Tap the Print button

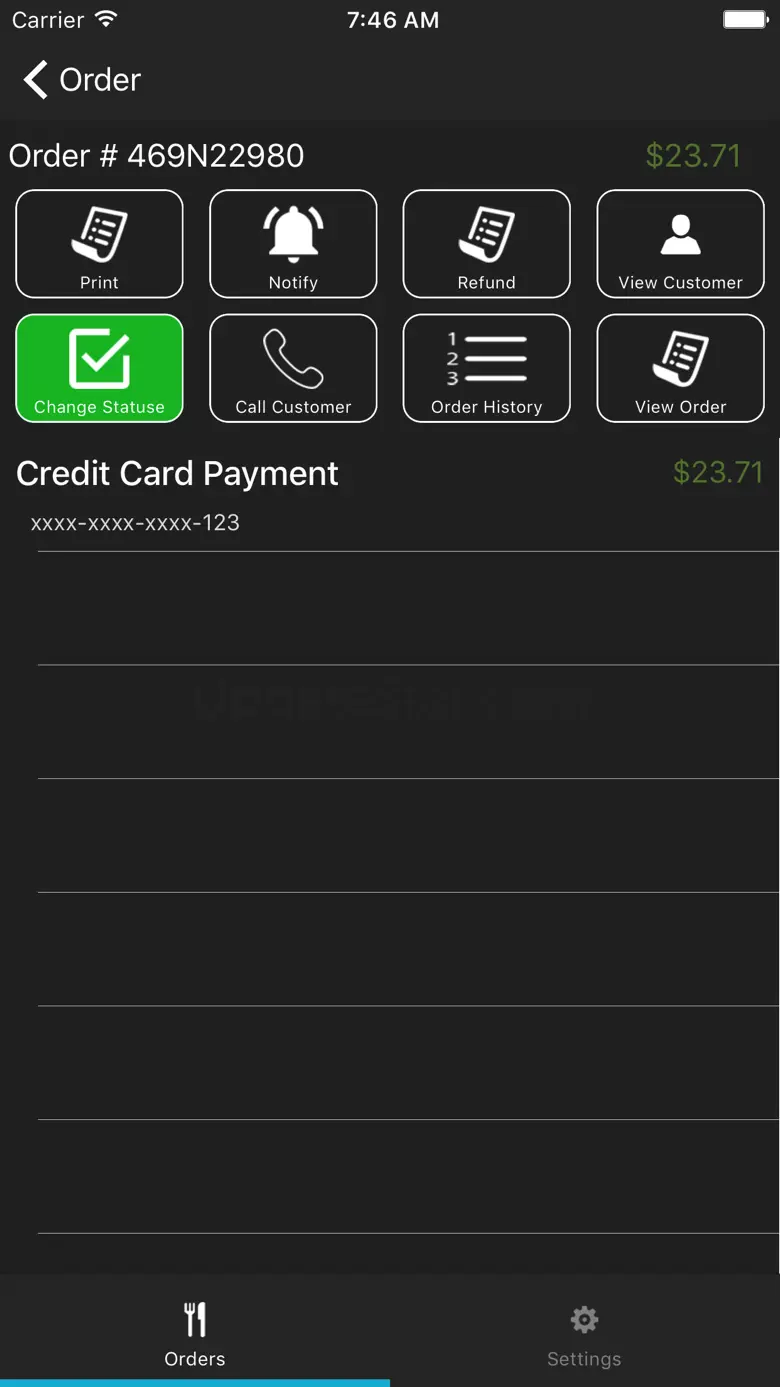coord(99,244)
